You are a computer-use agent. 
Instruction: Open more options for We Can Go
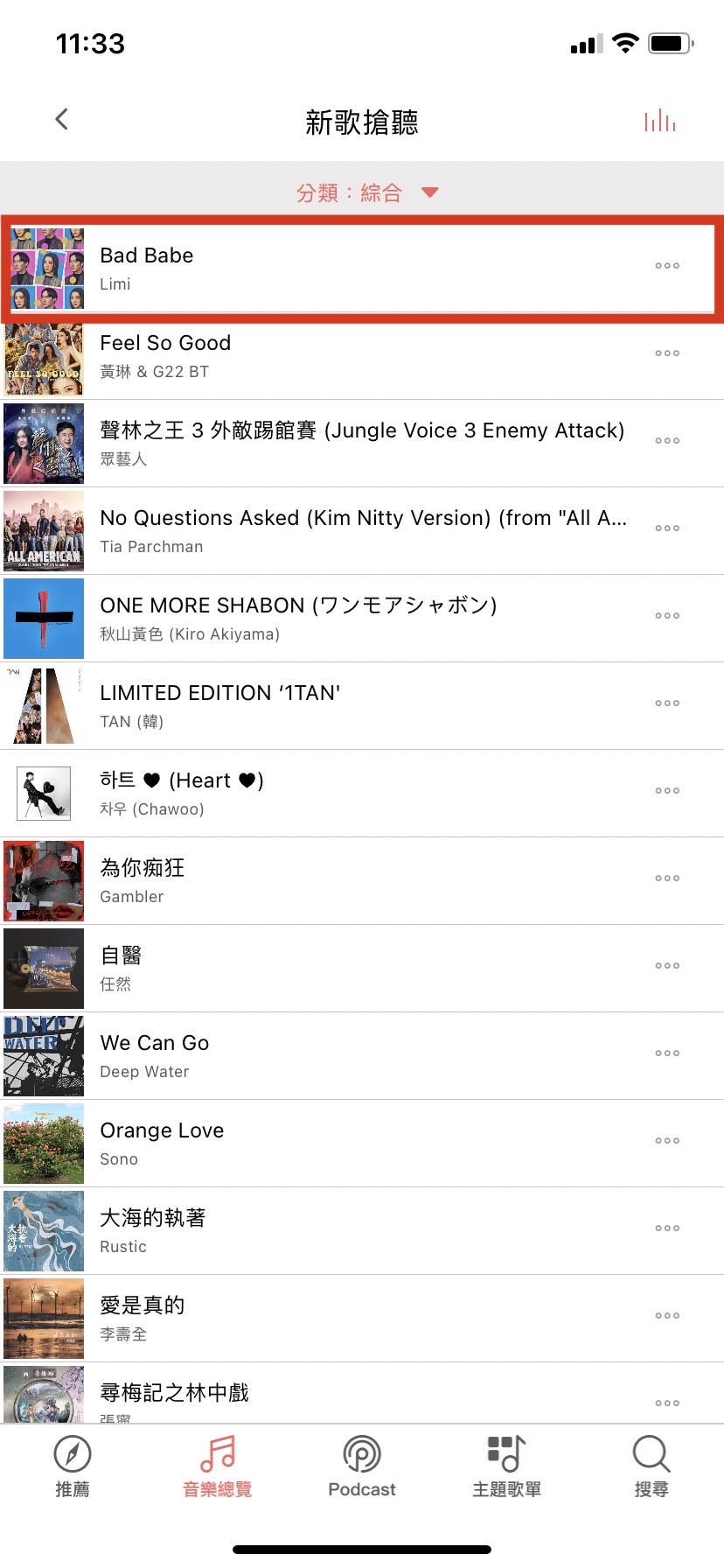pyautogui.click(x=667, y=1053)
